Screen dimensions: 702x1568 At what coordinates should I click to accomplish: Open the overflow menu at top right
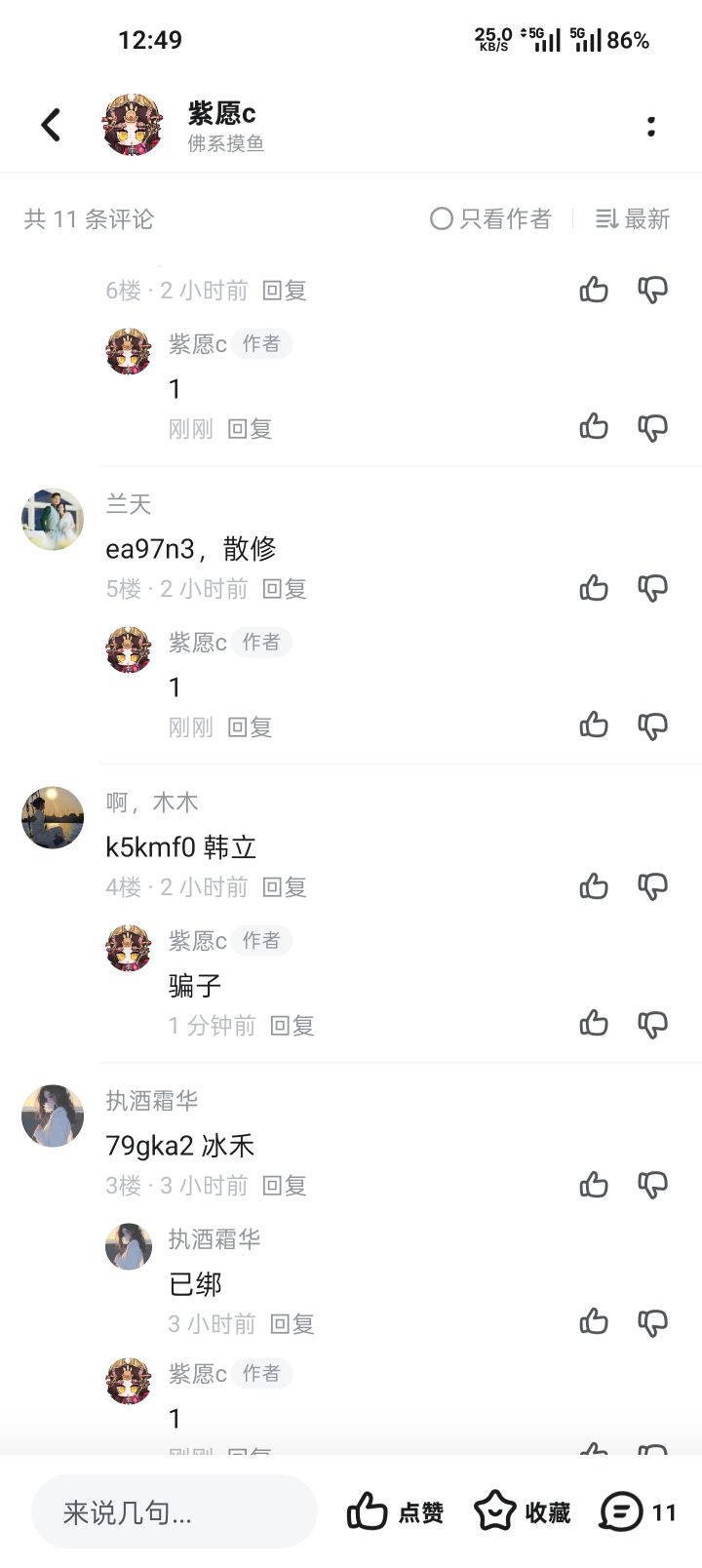(650, 126)
